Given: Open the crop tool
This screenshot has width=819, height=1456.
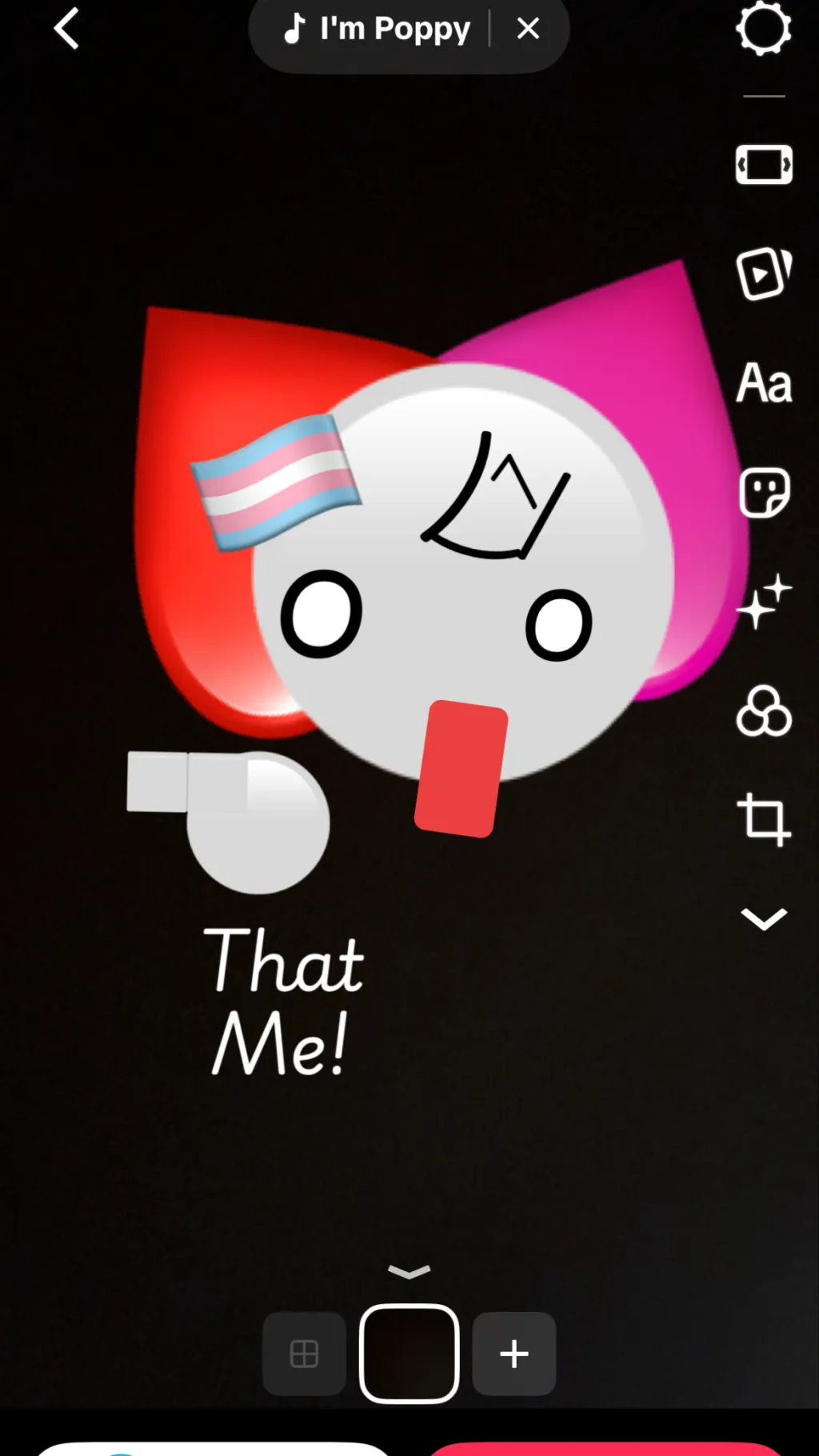Looking at the screenshot, I should point(764,819).
